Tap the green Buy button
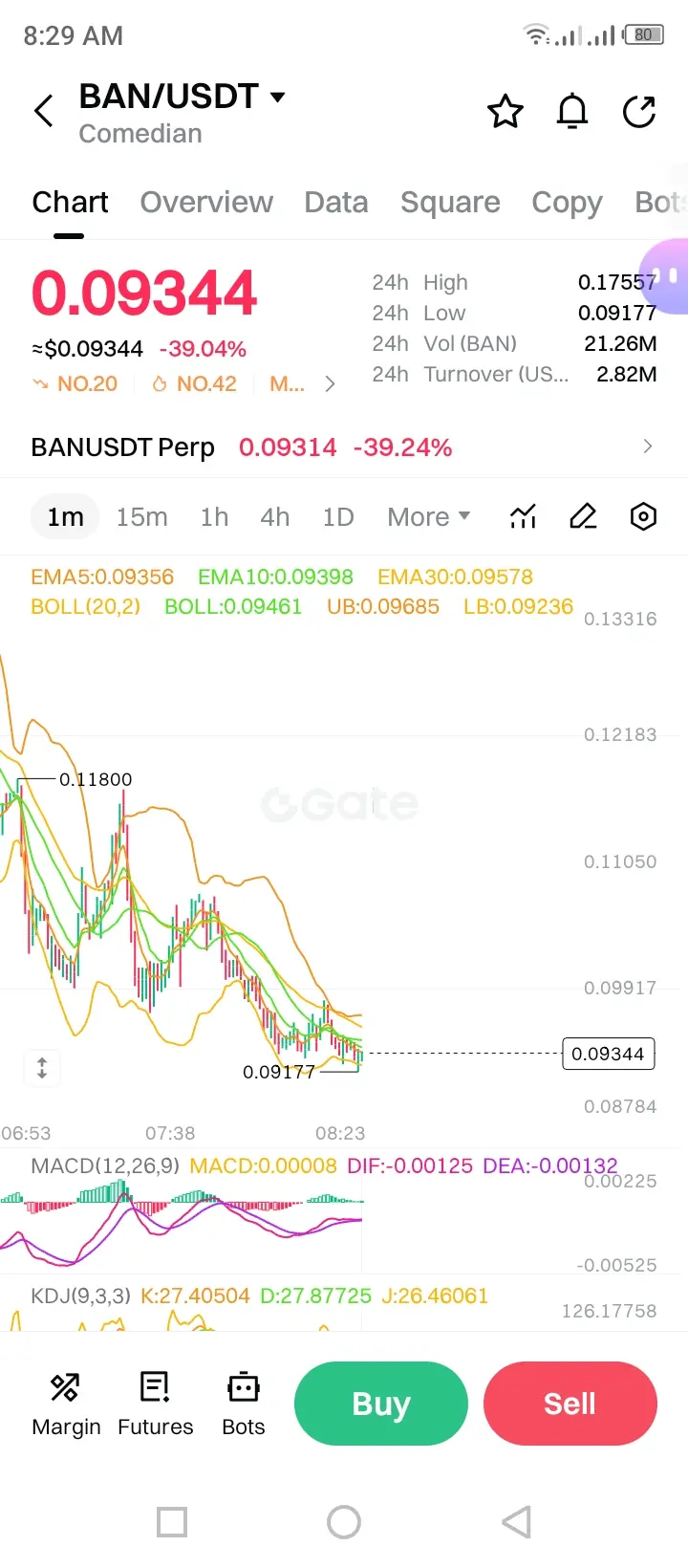 [380, 1403]
